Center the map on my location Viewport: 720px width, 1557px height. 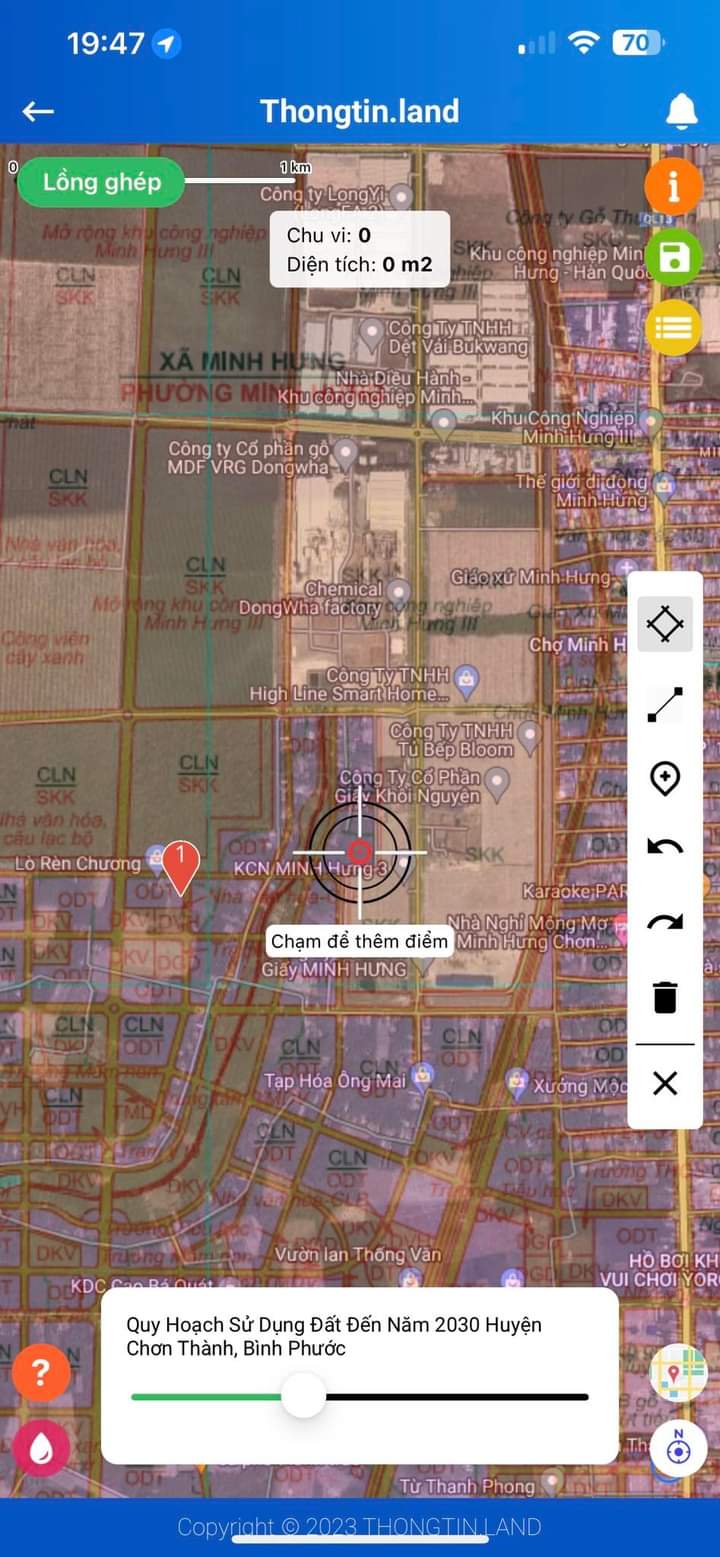[x=678, y=1449]
